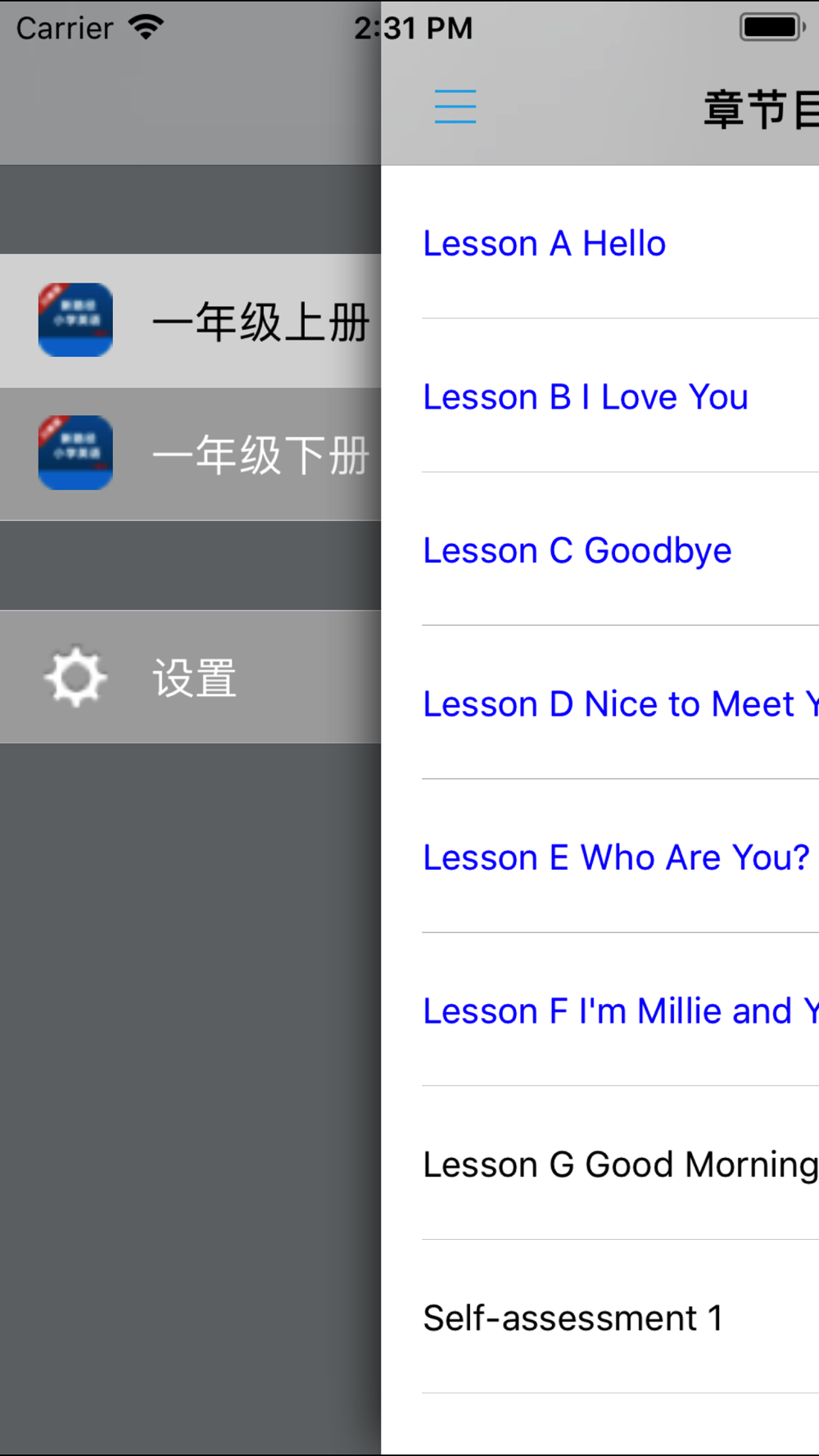819x1456 pixels.
Task: Tap the hamburger menu icon
Action: click(x=455, y=107)
